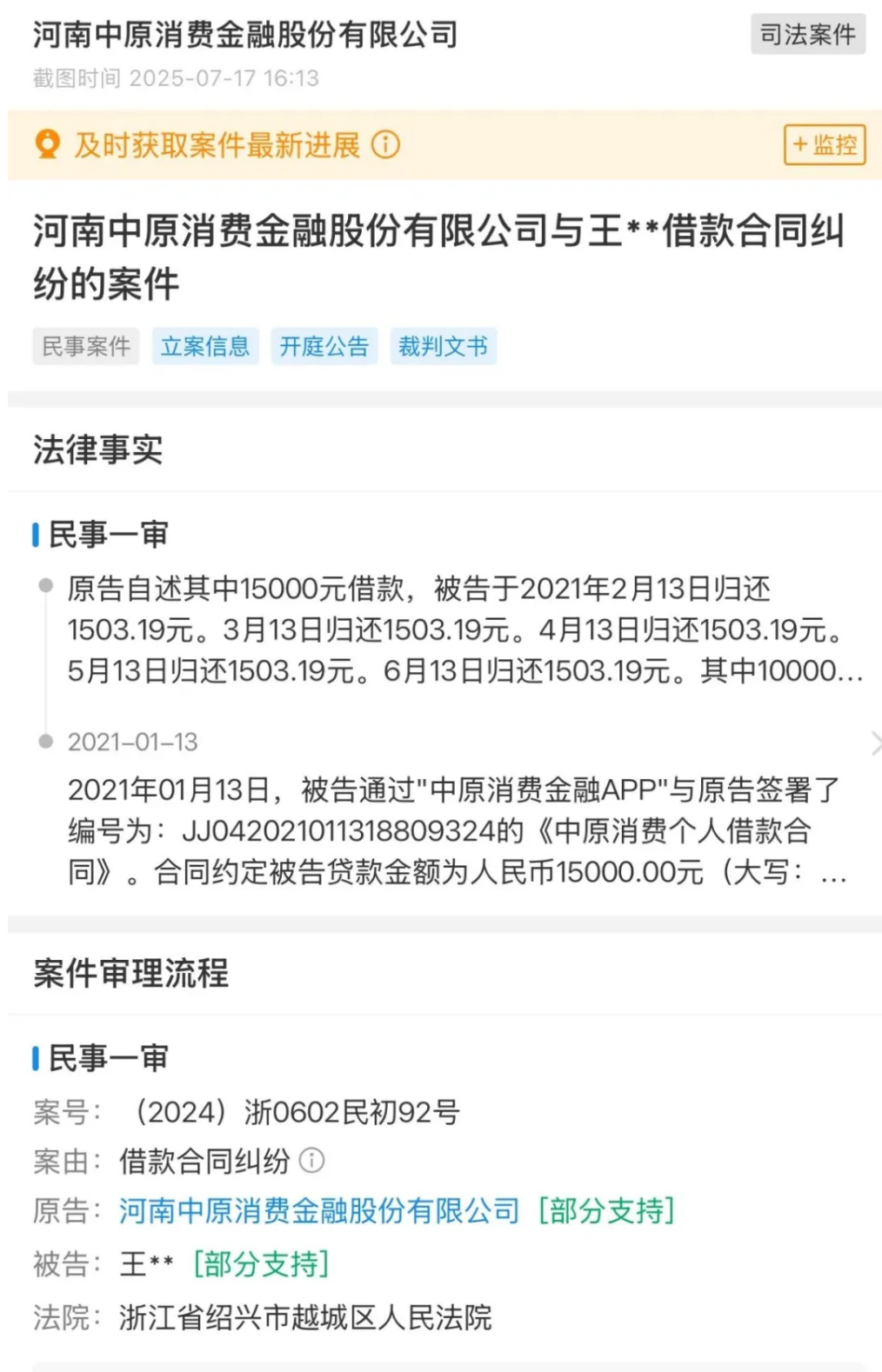Select the 立案信息 chip
Viewport: 882px width, 1372px height.
click(205, 346)
